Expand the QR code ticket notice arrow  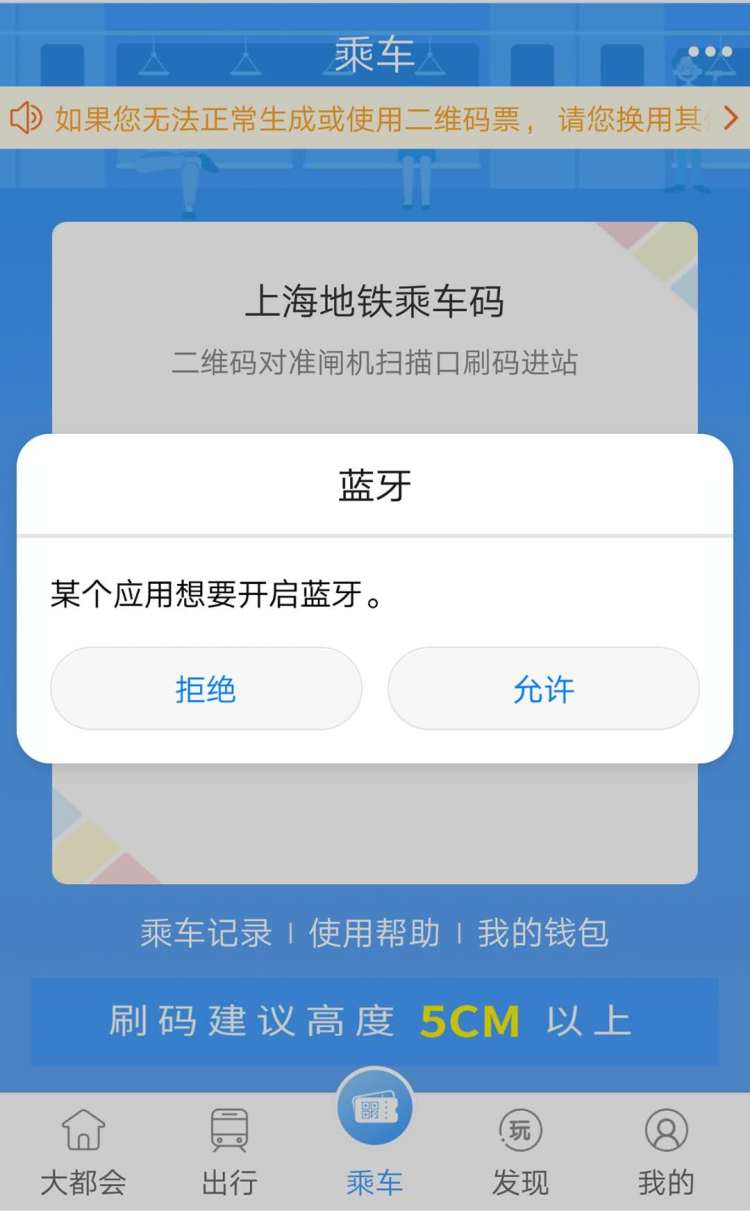pos(730,119)
